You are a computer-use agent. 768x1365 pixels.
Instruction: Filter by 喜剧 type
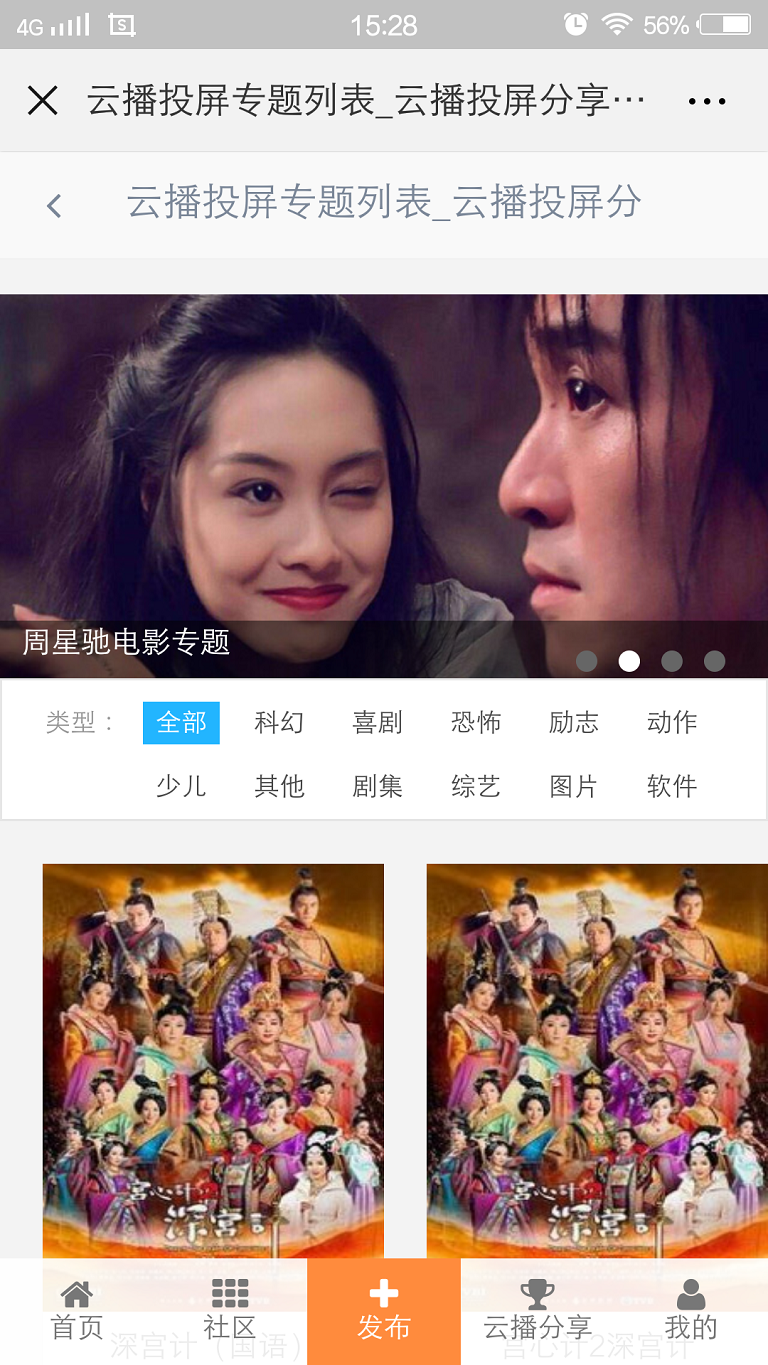377,723
